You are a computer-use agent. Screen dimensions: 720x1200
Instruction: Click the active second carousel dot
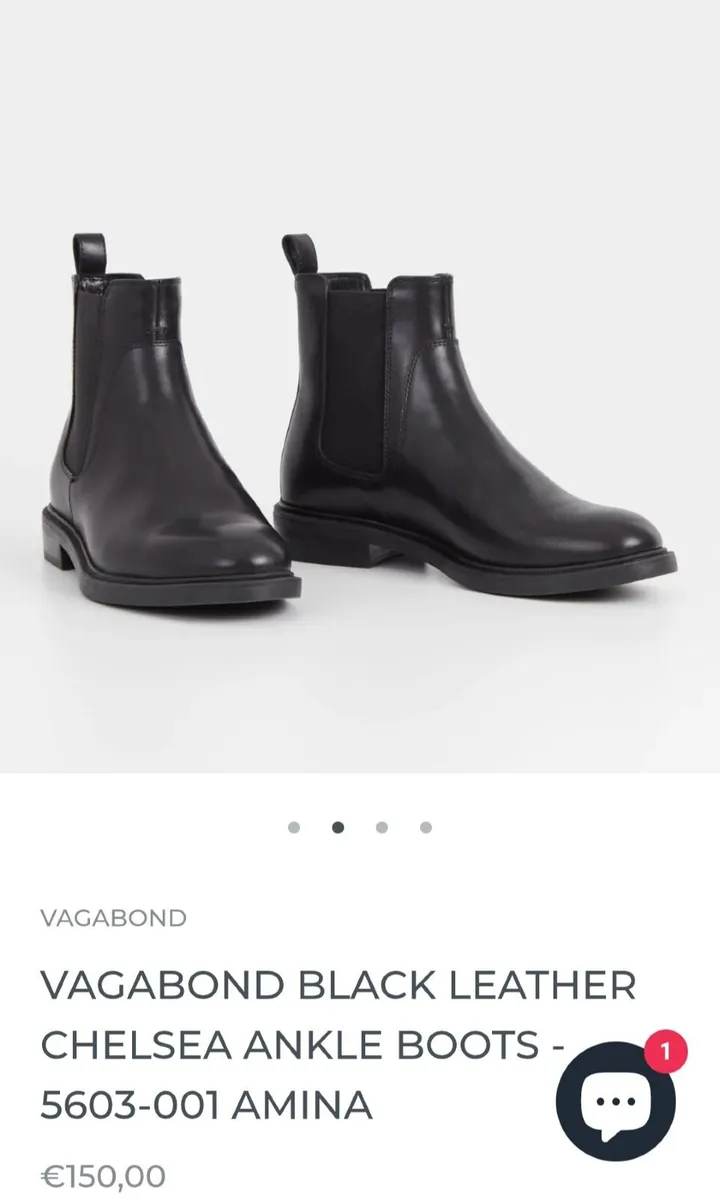tap(338, 827)
